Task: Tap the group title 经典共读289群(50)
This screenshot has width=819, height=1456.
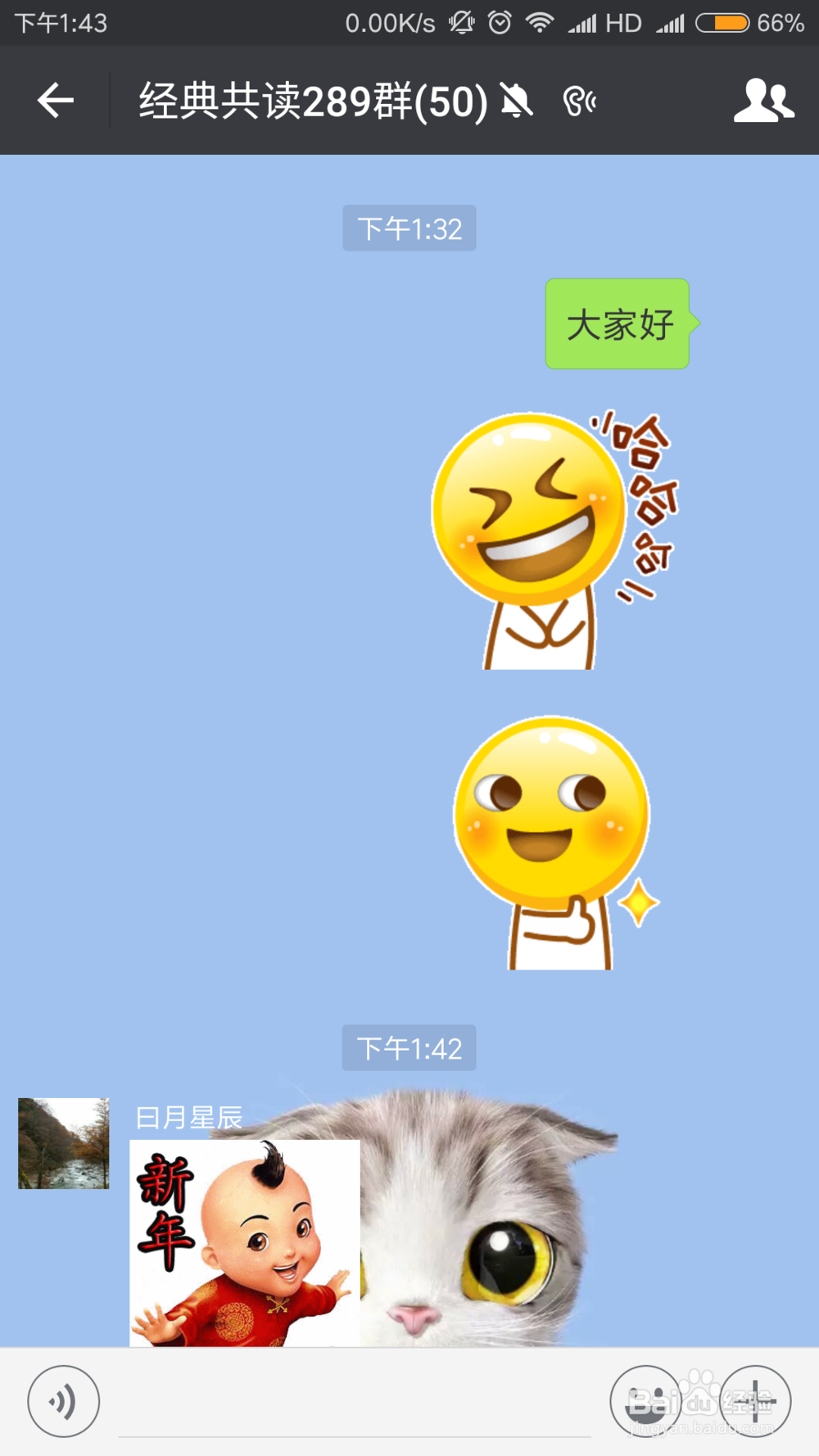Action: click(x=310, y=100)
